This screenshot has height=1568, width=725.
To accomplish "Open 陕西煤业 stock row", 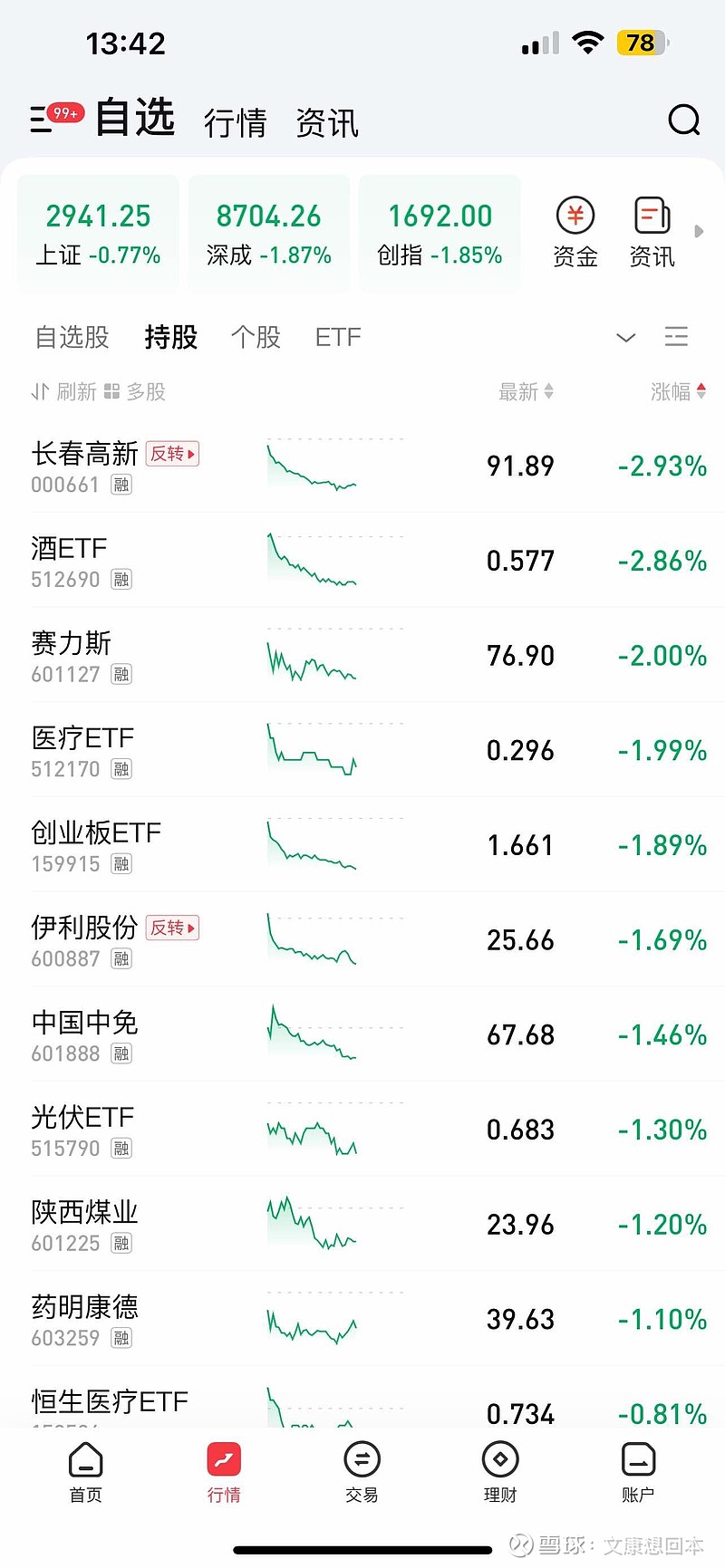I will pos(362,1225).
